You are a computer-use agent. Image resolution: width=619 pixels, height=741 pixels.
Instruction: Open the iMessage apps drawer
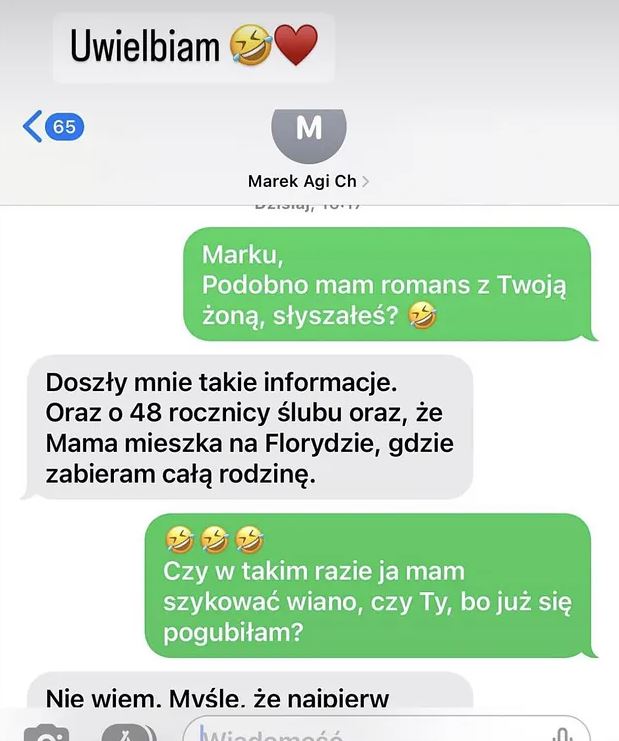pyautogui.click(x=128, y=734)
